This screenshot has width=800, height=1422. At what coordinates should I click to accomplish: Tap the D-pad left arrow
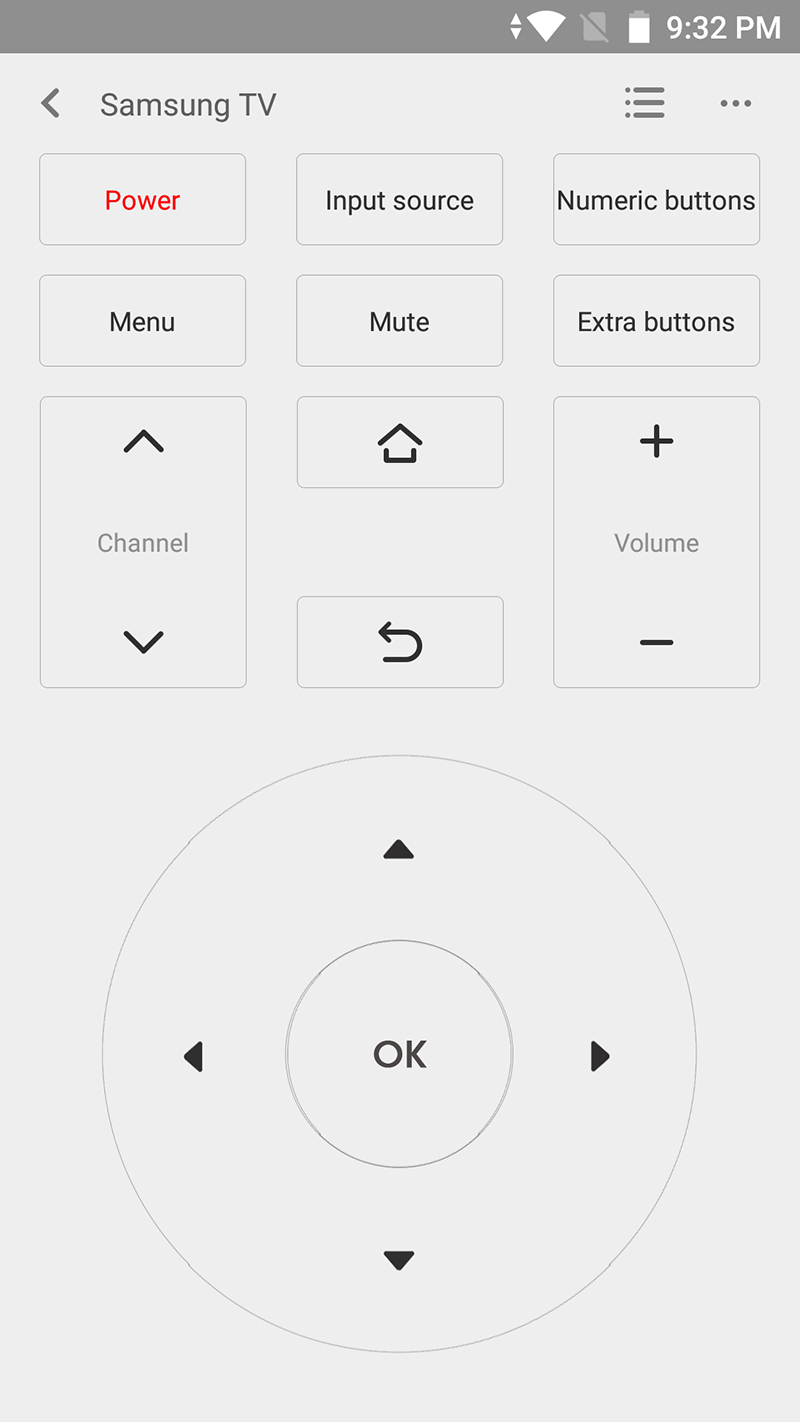click(194, 1056)
